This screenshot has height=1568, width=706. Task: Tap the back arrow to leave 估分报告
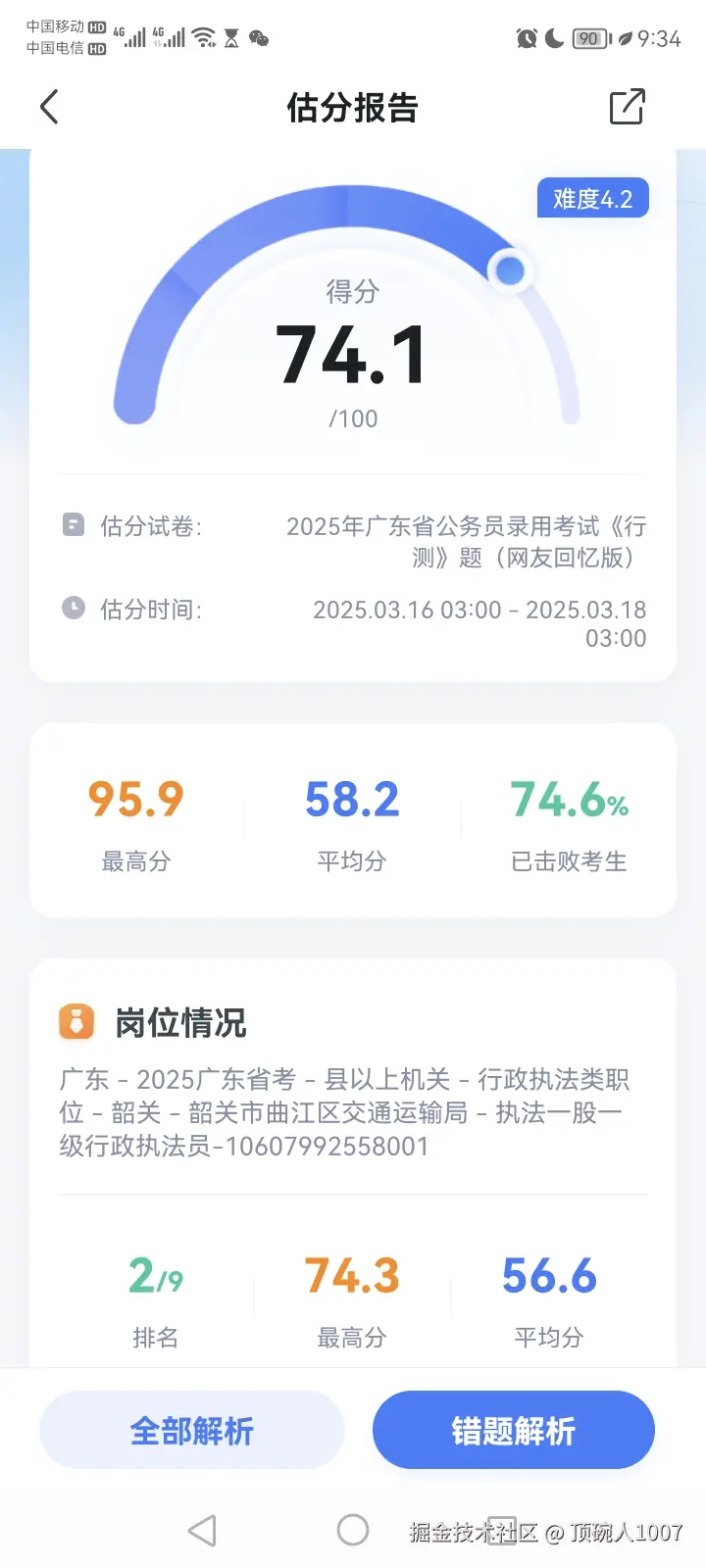[49, 108]
